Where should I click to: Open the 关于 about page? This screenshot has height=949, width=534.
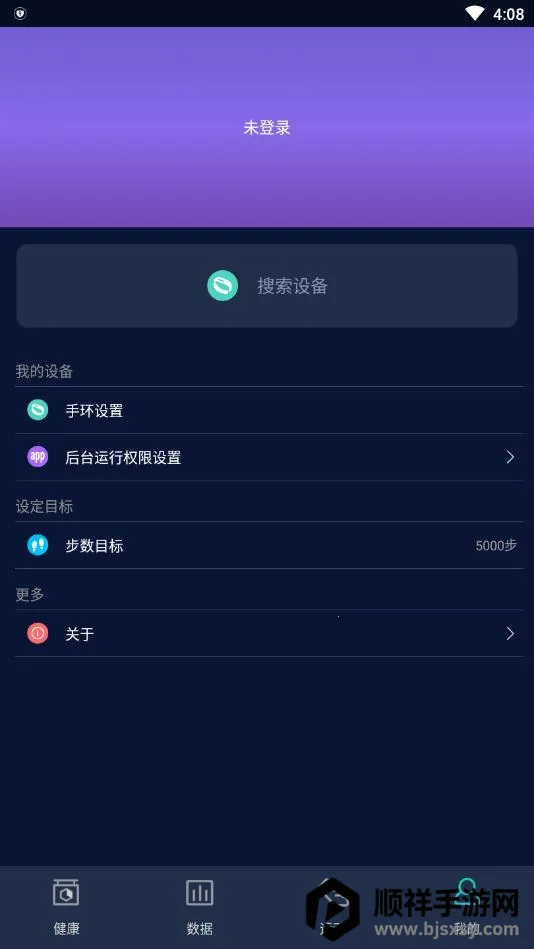[x=269, y=634]
